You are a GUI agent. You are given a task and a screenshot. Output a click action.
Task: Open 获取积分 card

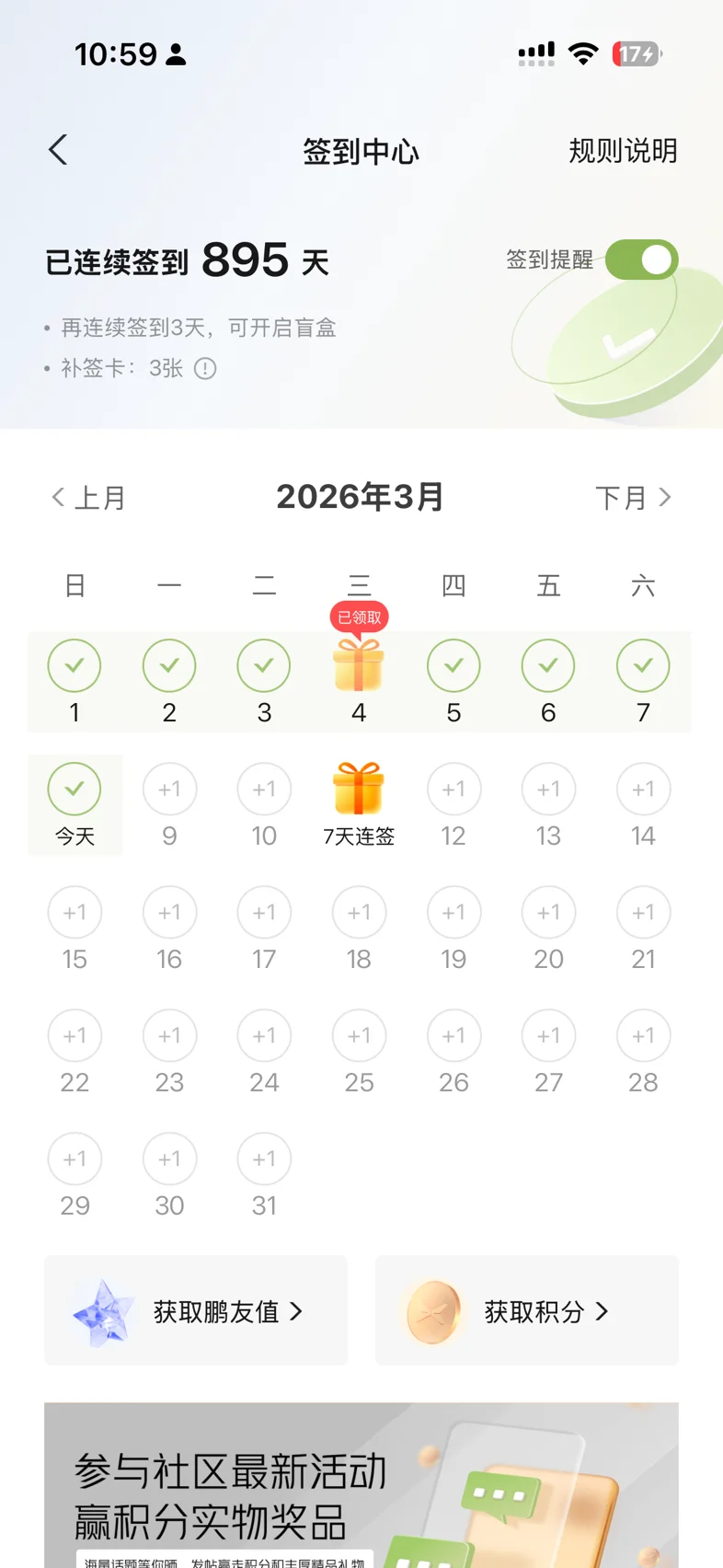(527, 1310)
